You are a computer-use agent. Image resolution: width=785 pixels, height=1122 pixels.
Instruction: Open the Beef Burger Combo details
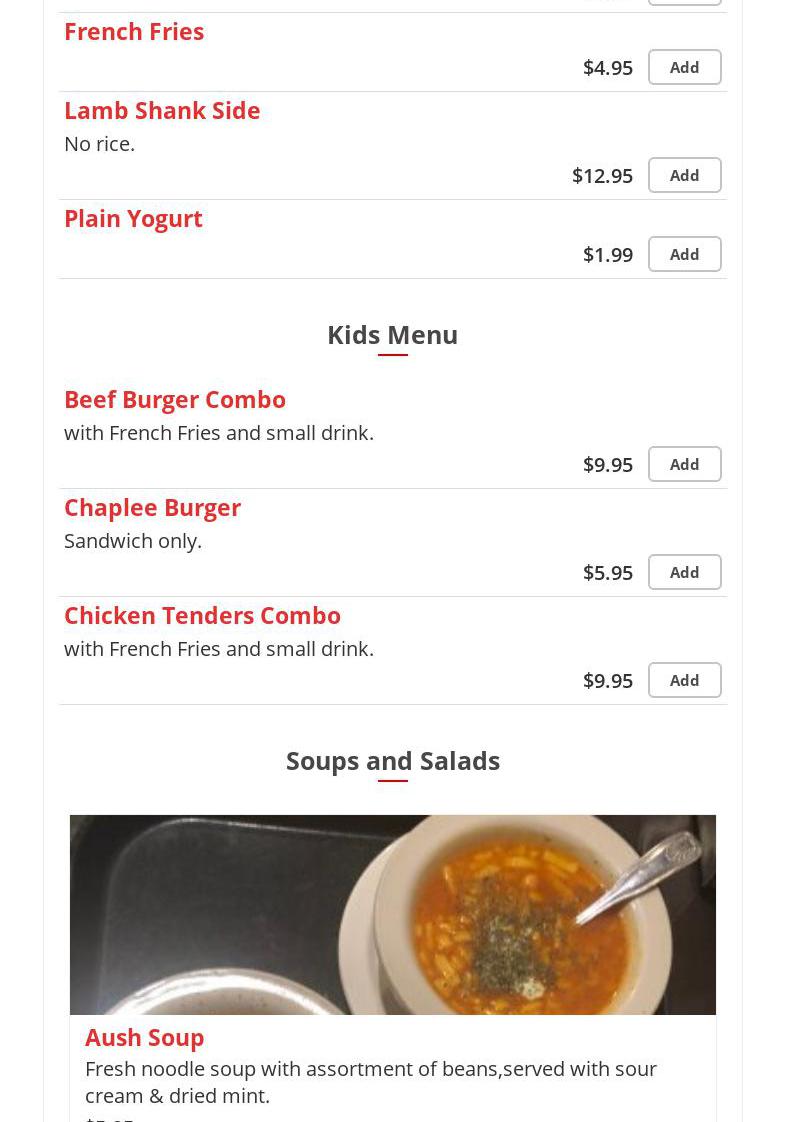coord(175,400)
